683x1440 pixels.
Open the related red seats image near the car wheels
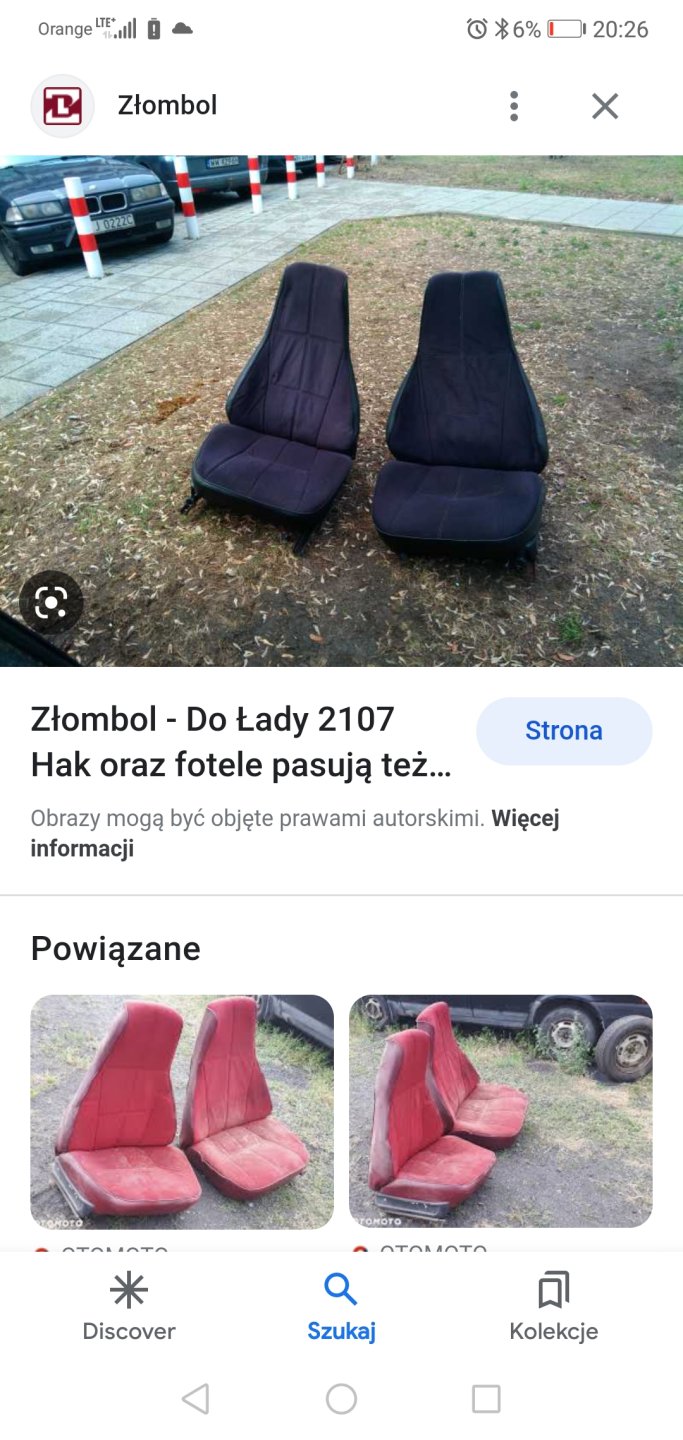coord(500,1111)
